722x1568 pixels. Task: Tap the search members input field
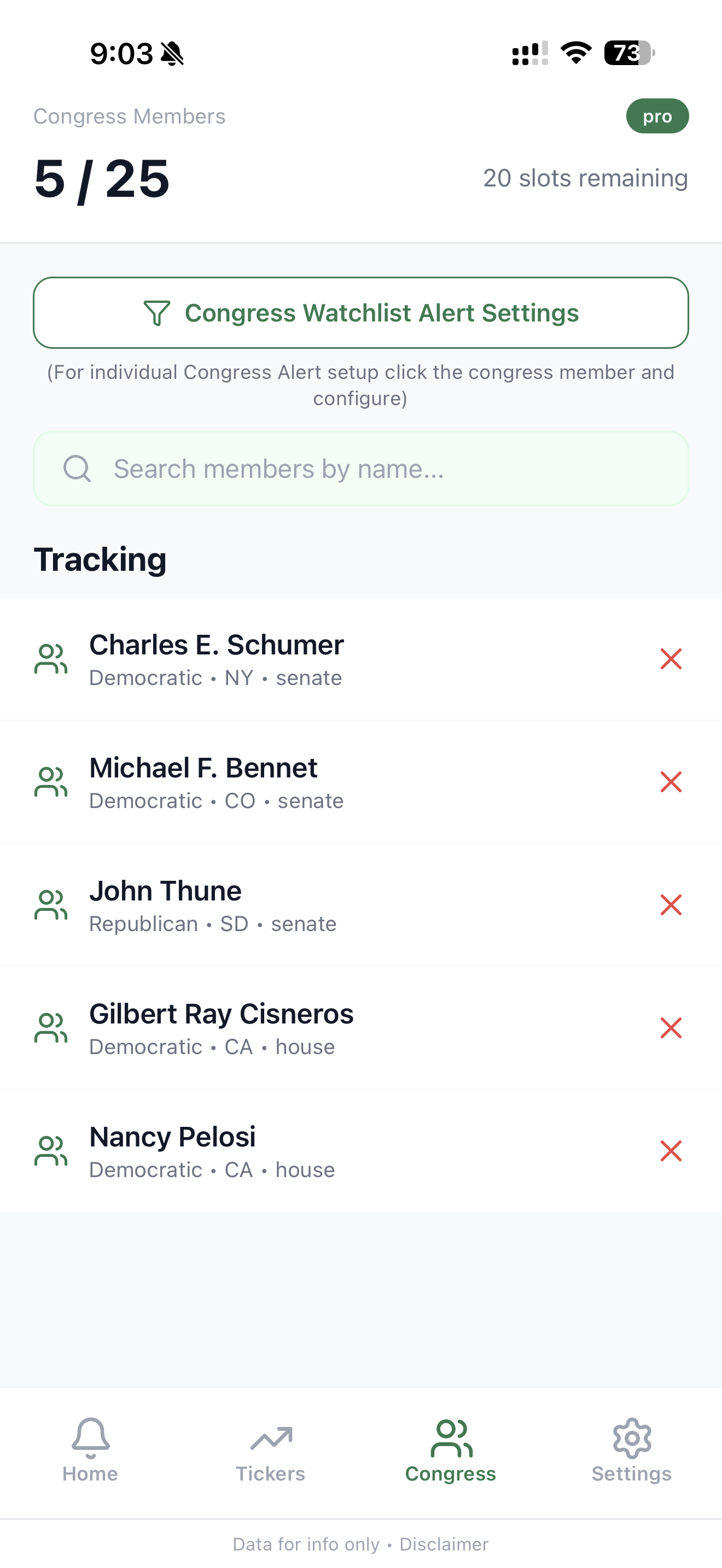click(360, 468)
